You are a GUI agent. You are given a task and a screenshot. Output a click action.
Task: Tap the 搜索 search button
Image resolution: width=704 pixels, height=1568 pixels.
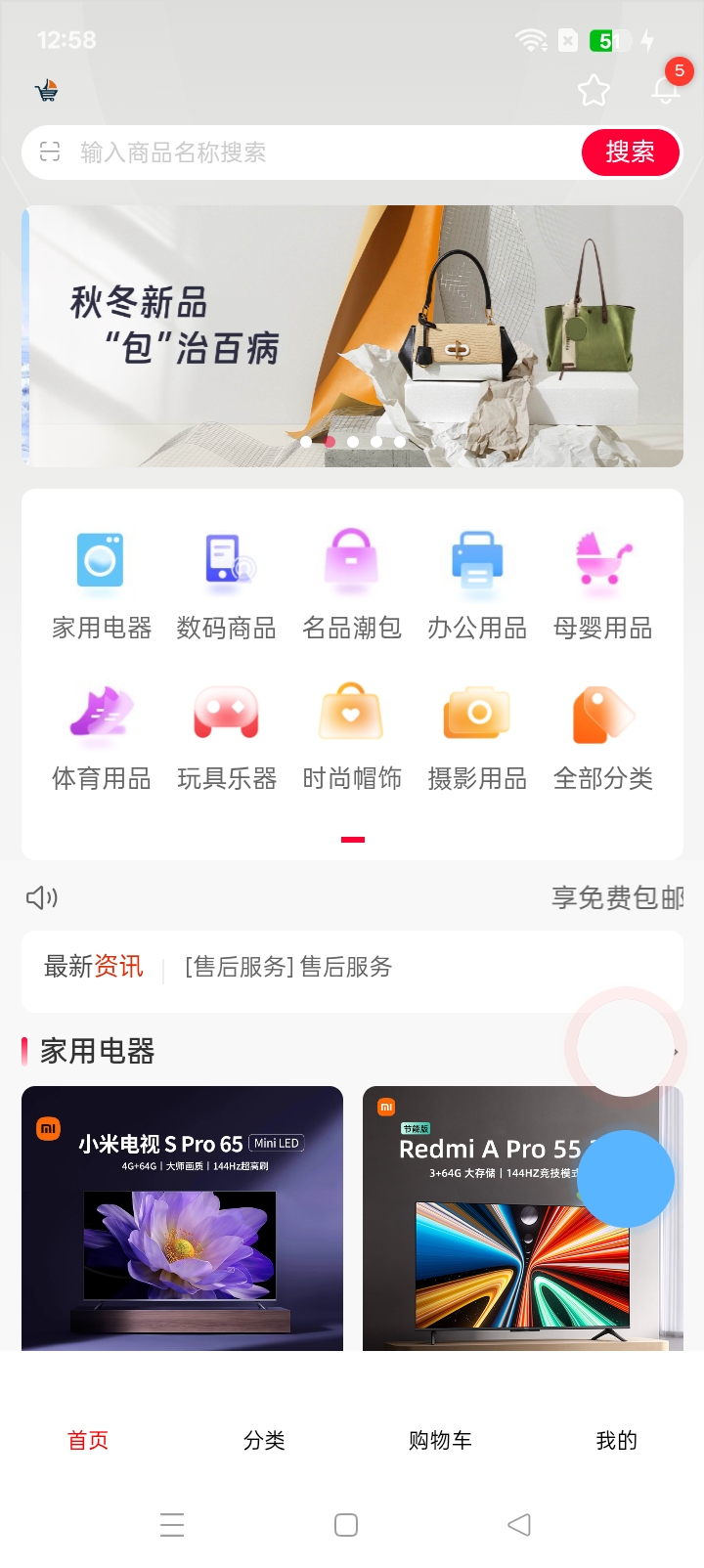pos(631,152)
